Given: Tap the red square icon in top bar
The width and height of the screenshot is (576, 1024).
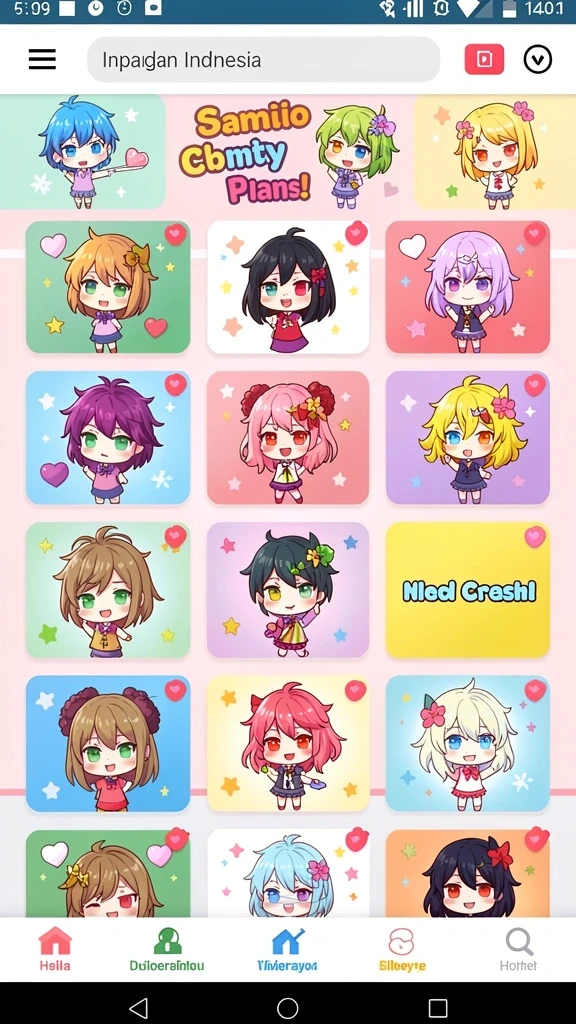Looking at the screenshot, I should tap(484, 59).
